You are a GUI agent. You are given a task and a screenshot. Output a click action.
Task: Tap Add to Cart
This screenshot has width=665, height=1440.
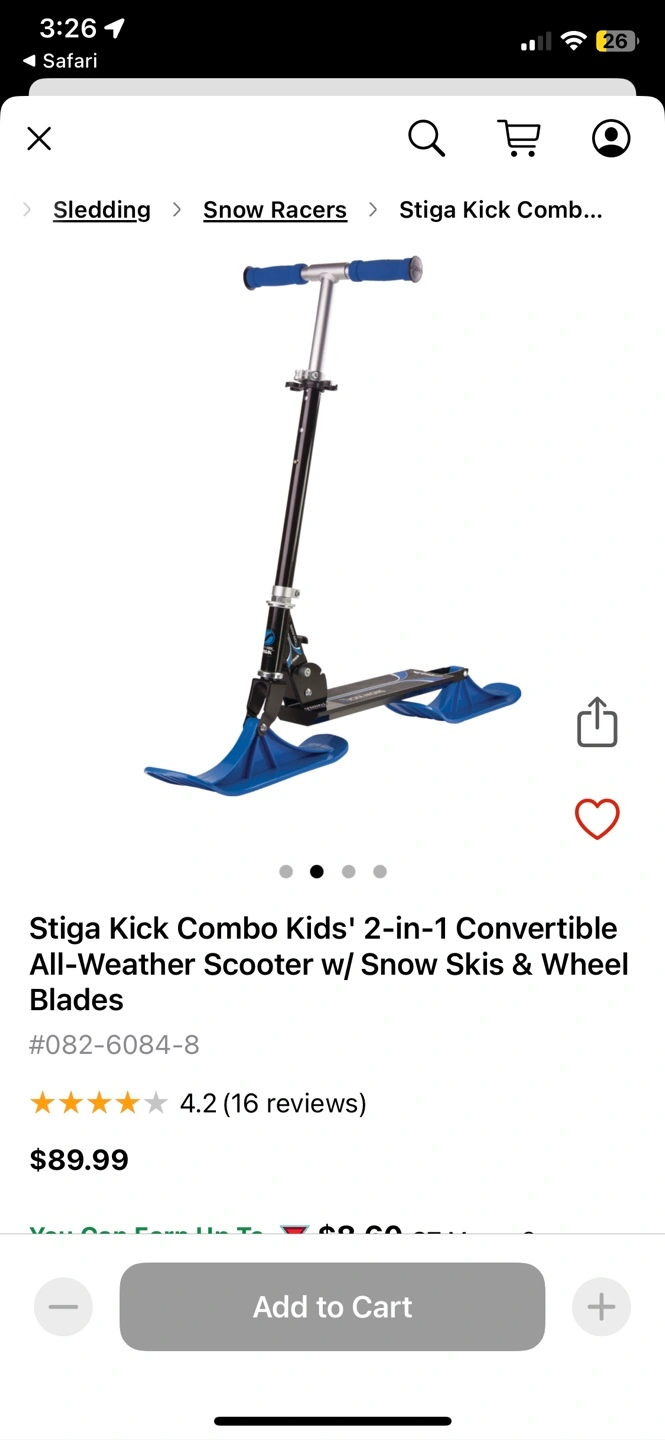(x=332, y=1306)
